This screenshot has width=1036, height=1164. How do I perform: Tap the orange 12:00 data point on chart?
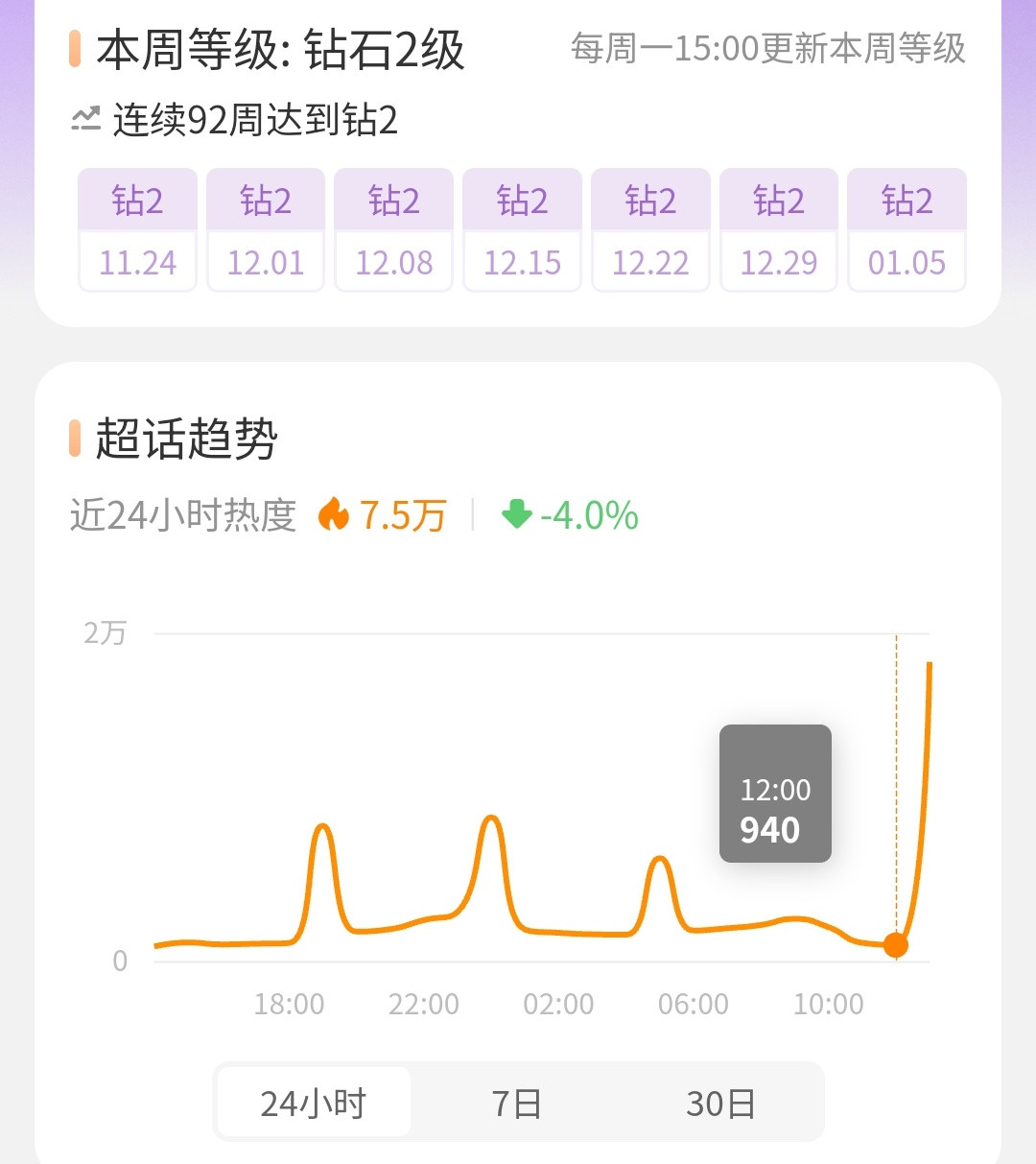[x=895, y=945]
